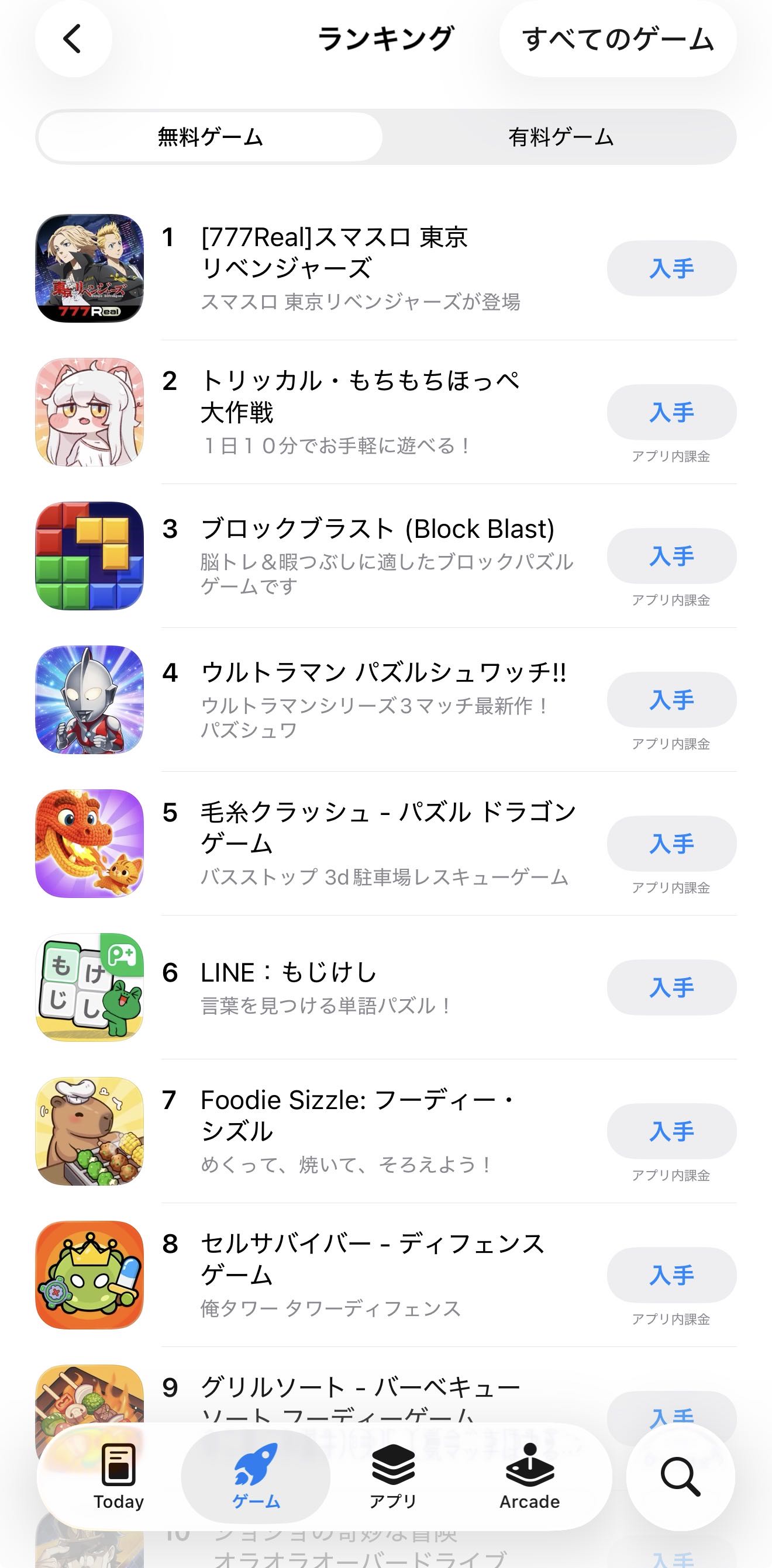Switch to the Today tab
This screenshot has width=772, height=1568.
tap(118, 1476)
